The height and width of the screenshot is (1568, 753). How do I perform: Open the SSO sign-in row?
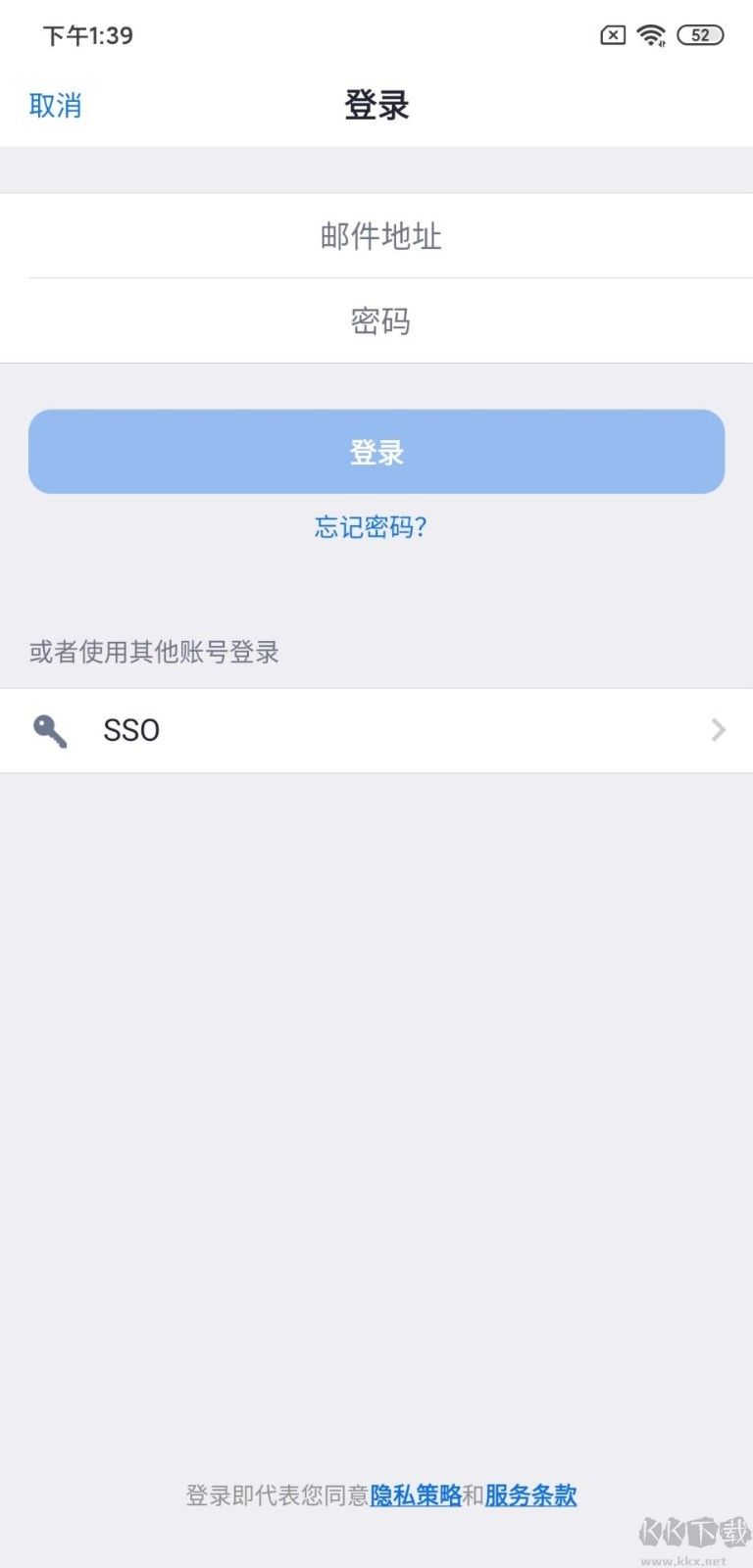point(376,730)
